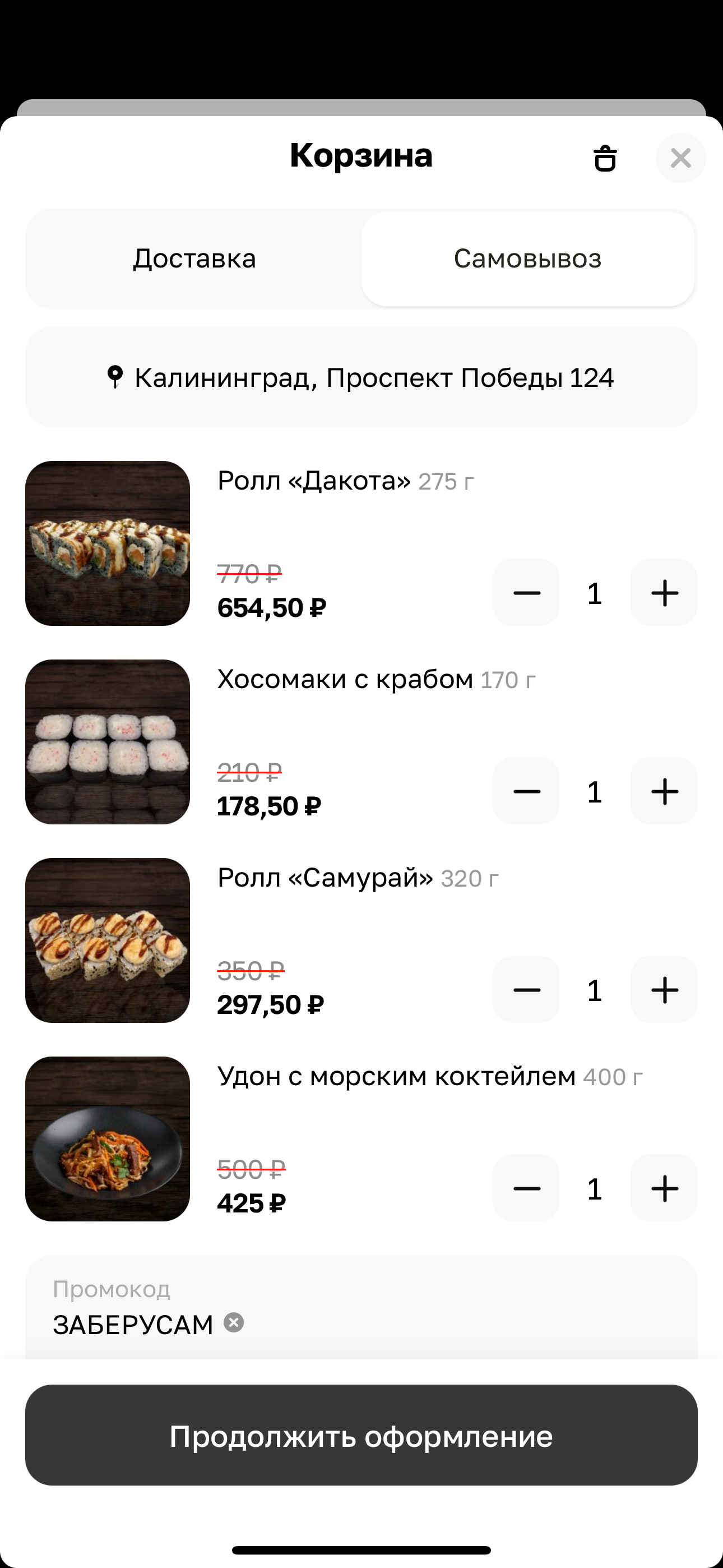Open the Удон с морским коктейлем image
The width and height of the screenshot is (723, 1568).
(108, 1139)
